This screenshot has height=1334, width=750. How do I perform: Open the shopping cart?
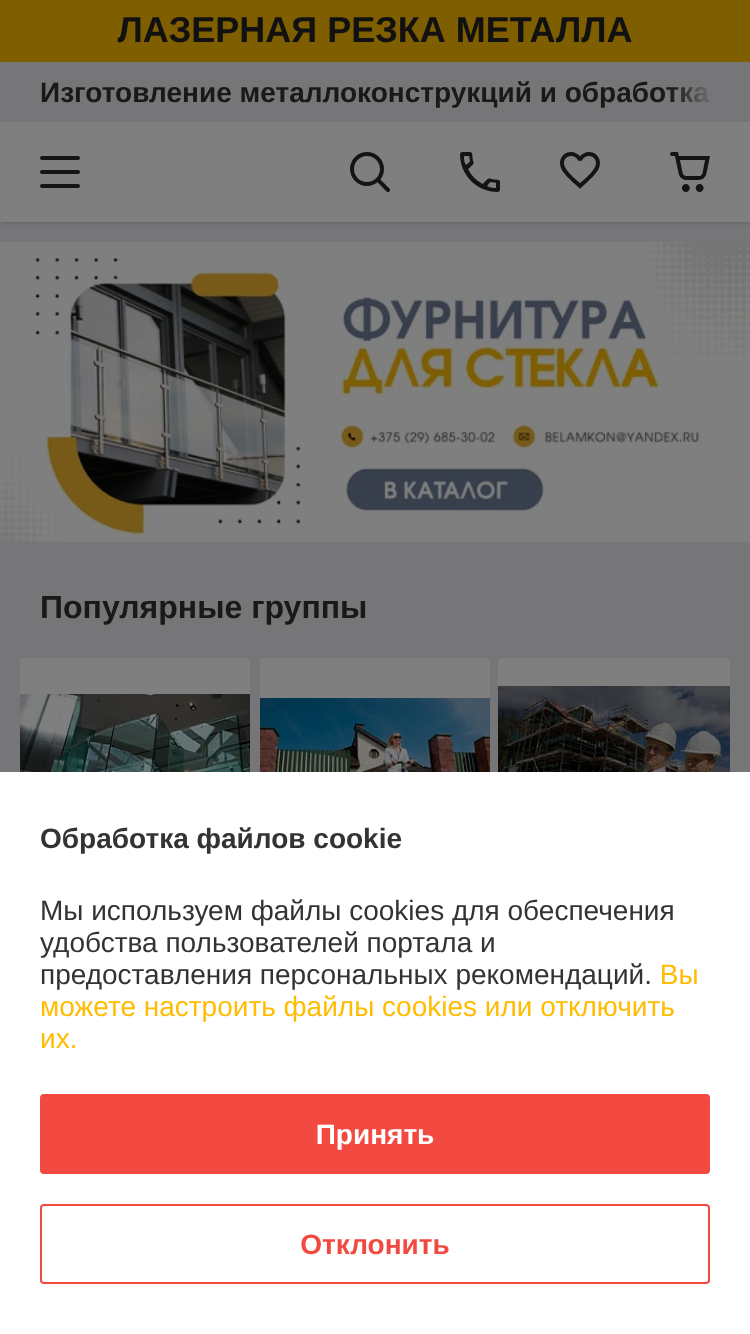[x=690, y=172]
